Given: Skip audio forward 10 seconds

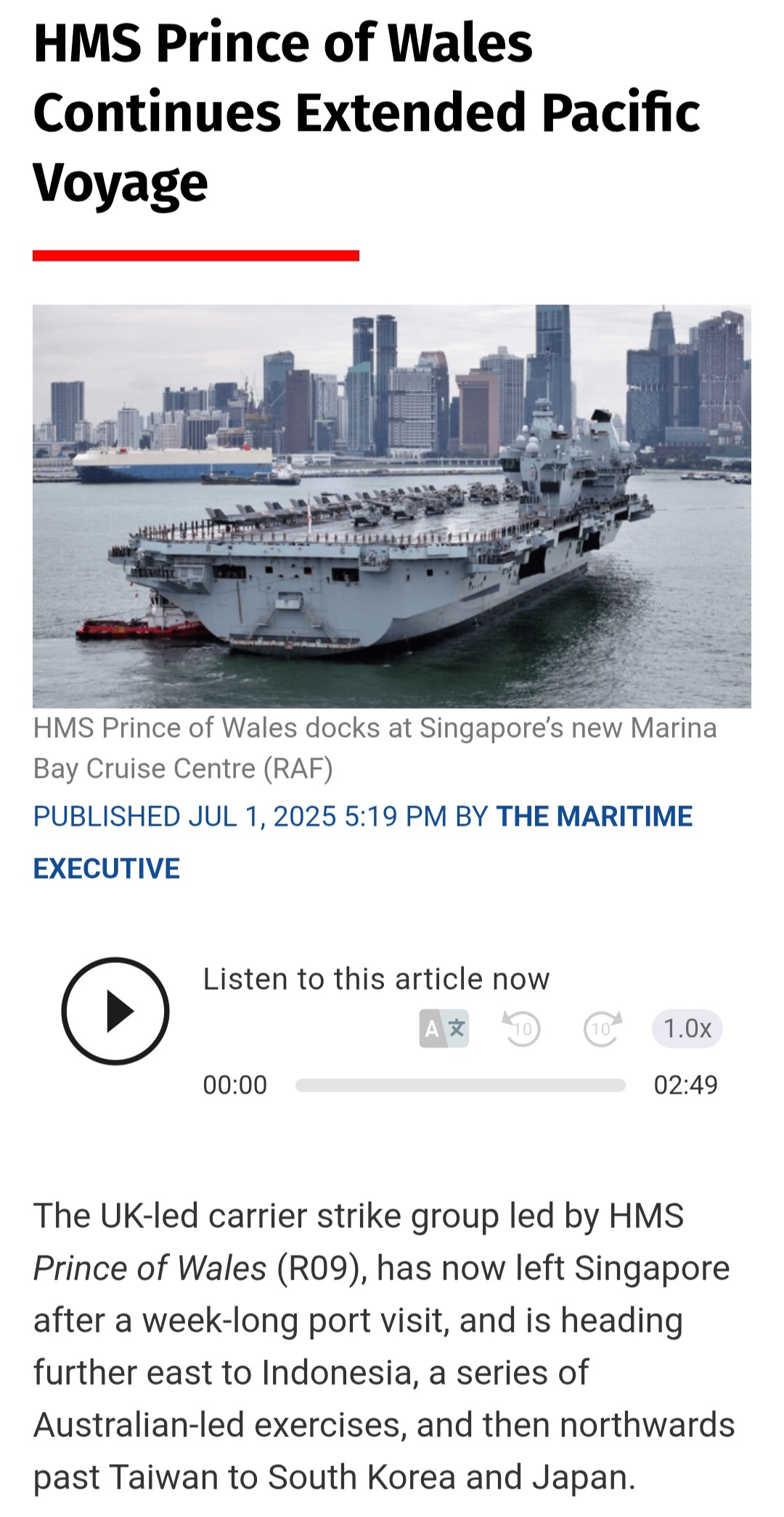Looking at the screenshot, I should pos(603,1028).
